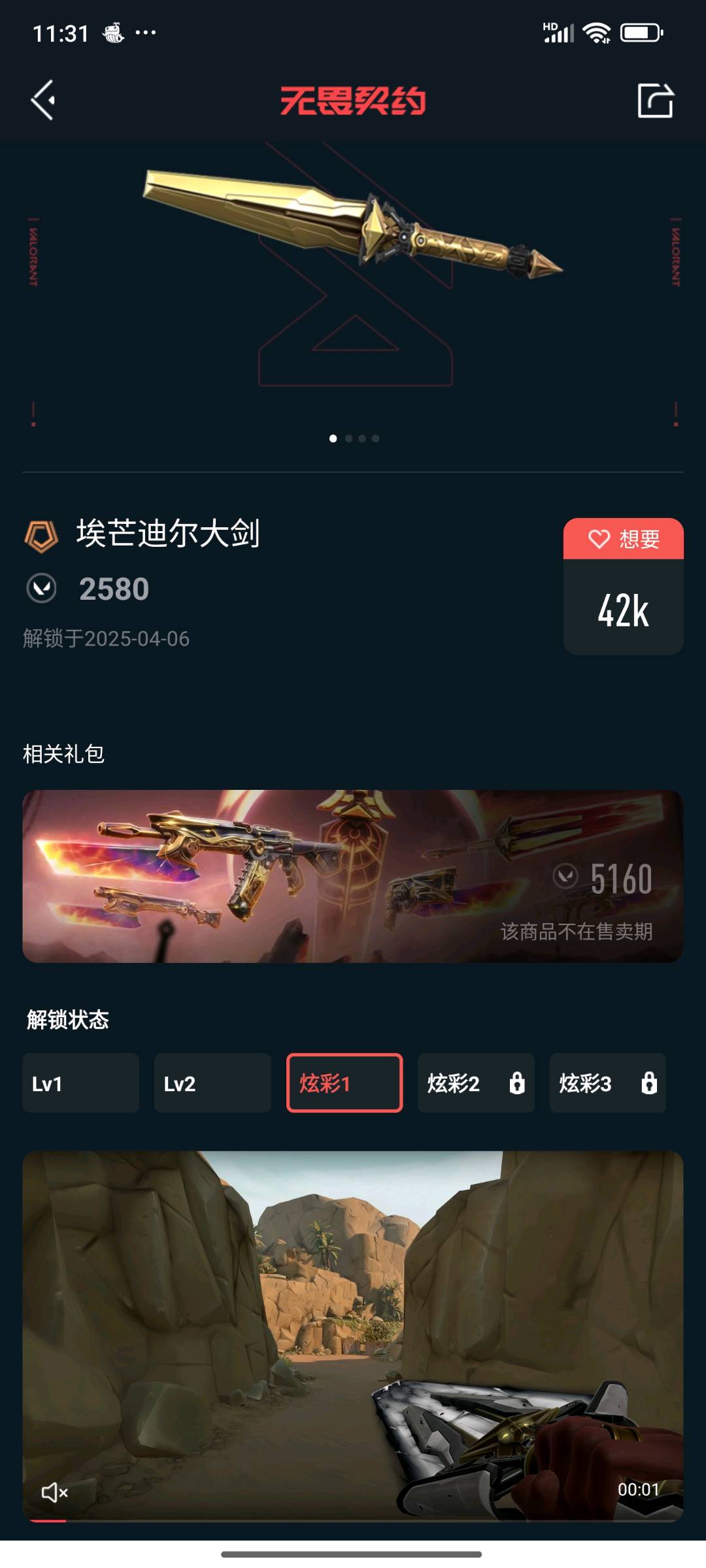Choose the locked 炫彩2 variant
Screen dimensions: 706x1568
click(x=476, y=1083)
